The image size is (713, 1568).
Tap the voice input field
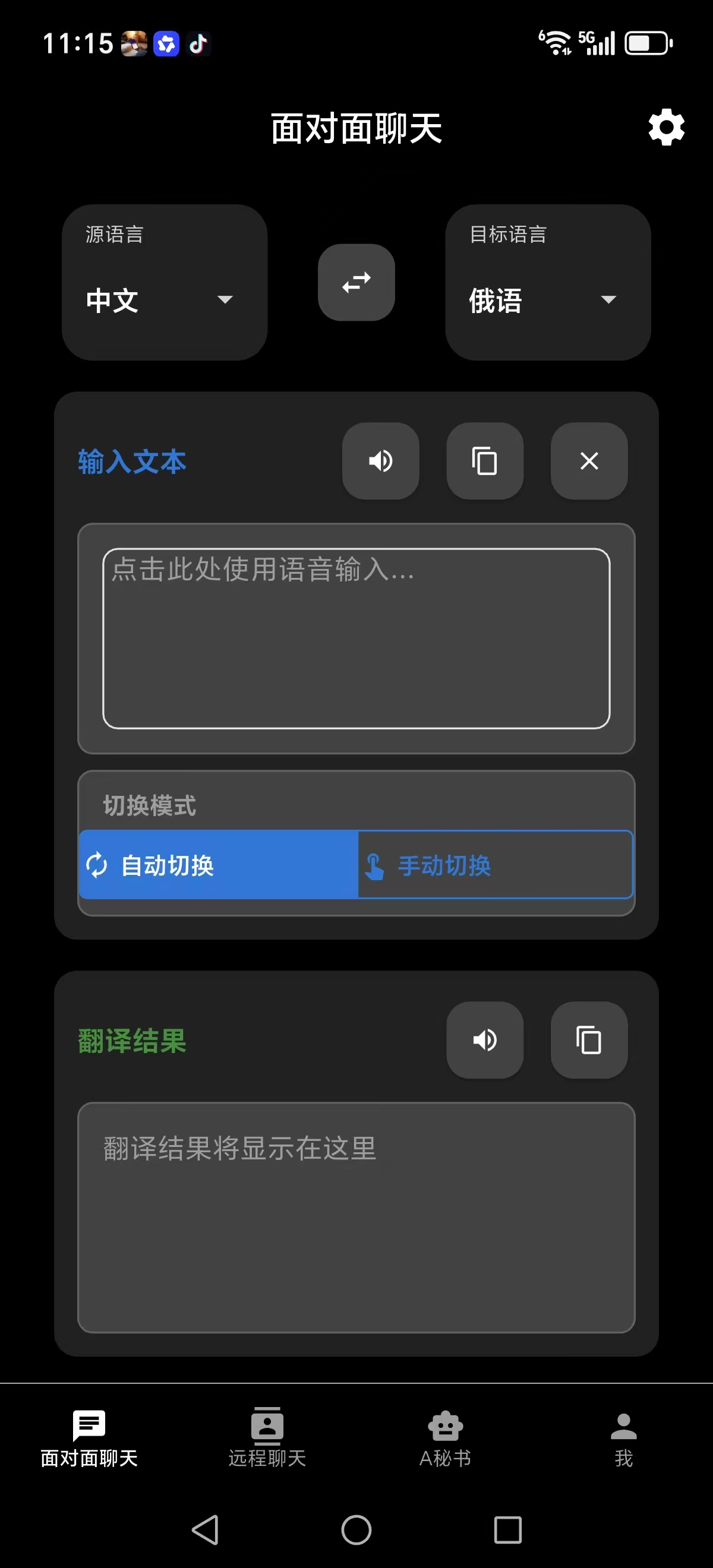356,639
